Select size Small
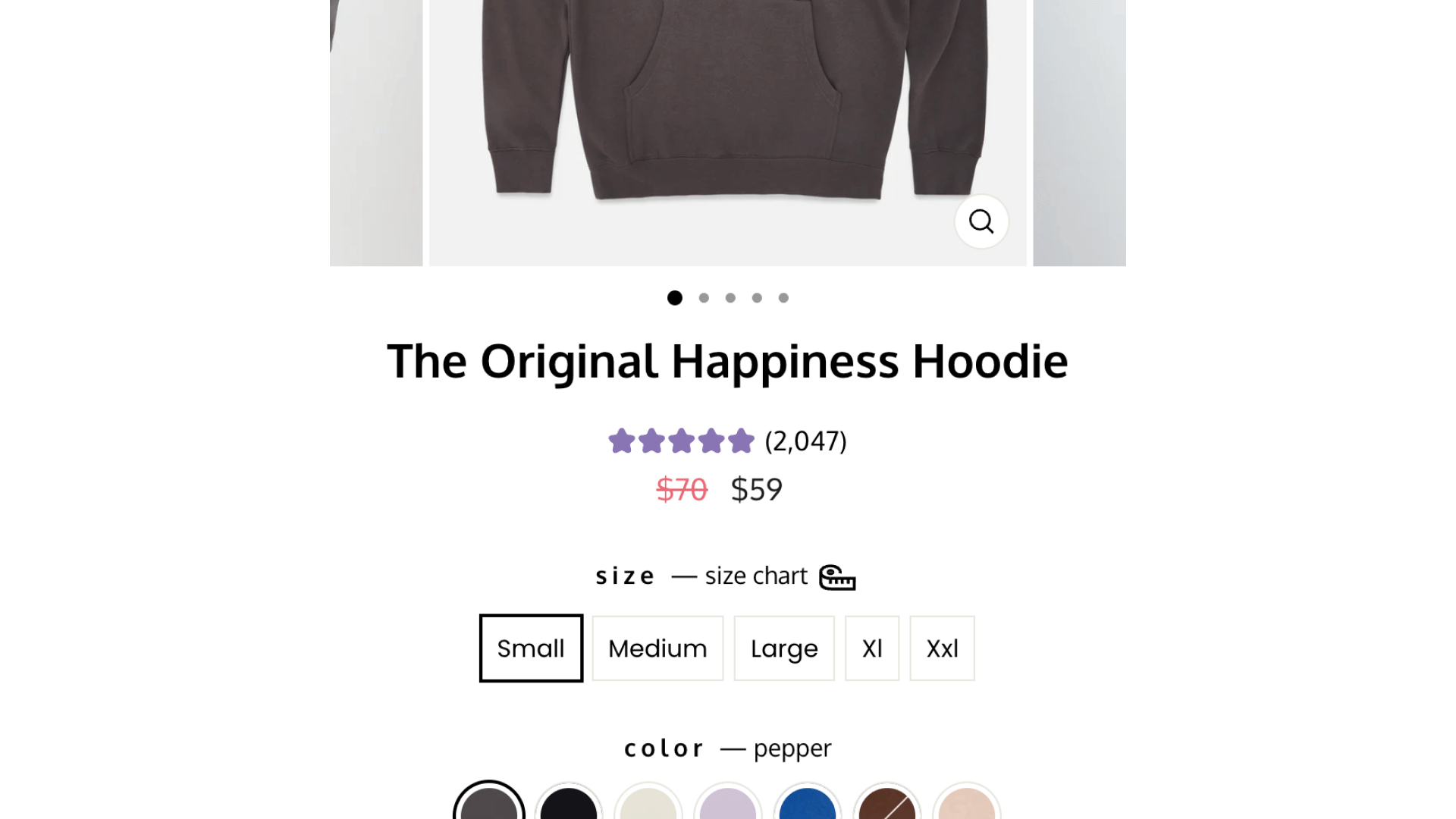Screen dimensions: 1456x819 coord(531,648)
